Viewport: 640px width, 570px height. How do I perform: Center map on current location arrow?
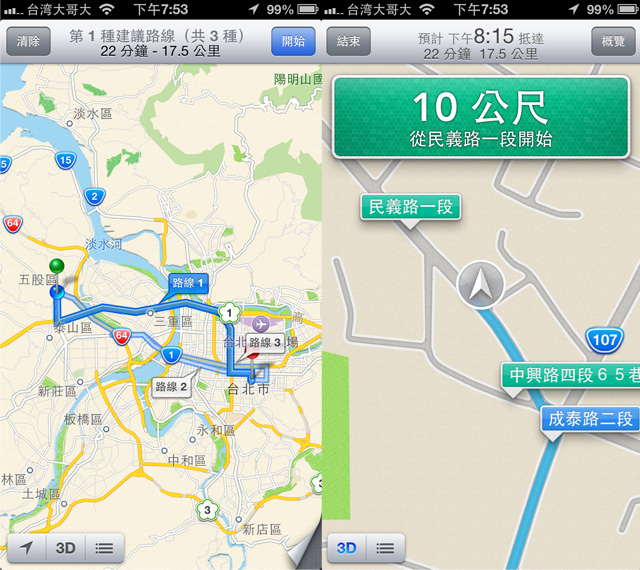pyautogui.click(x=26, y=548)
